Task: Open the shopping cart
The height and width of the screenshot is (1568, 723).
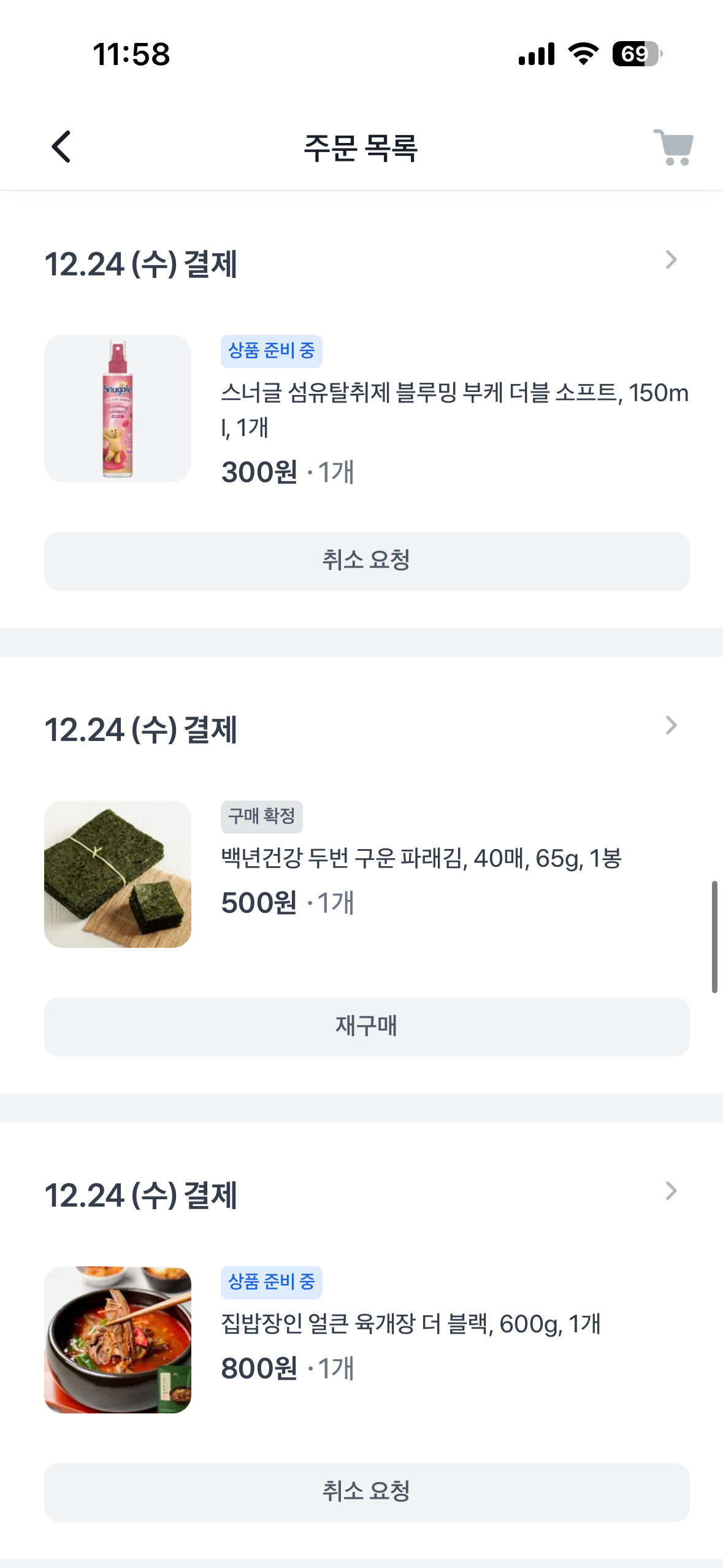Action: 673,147
